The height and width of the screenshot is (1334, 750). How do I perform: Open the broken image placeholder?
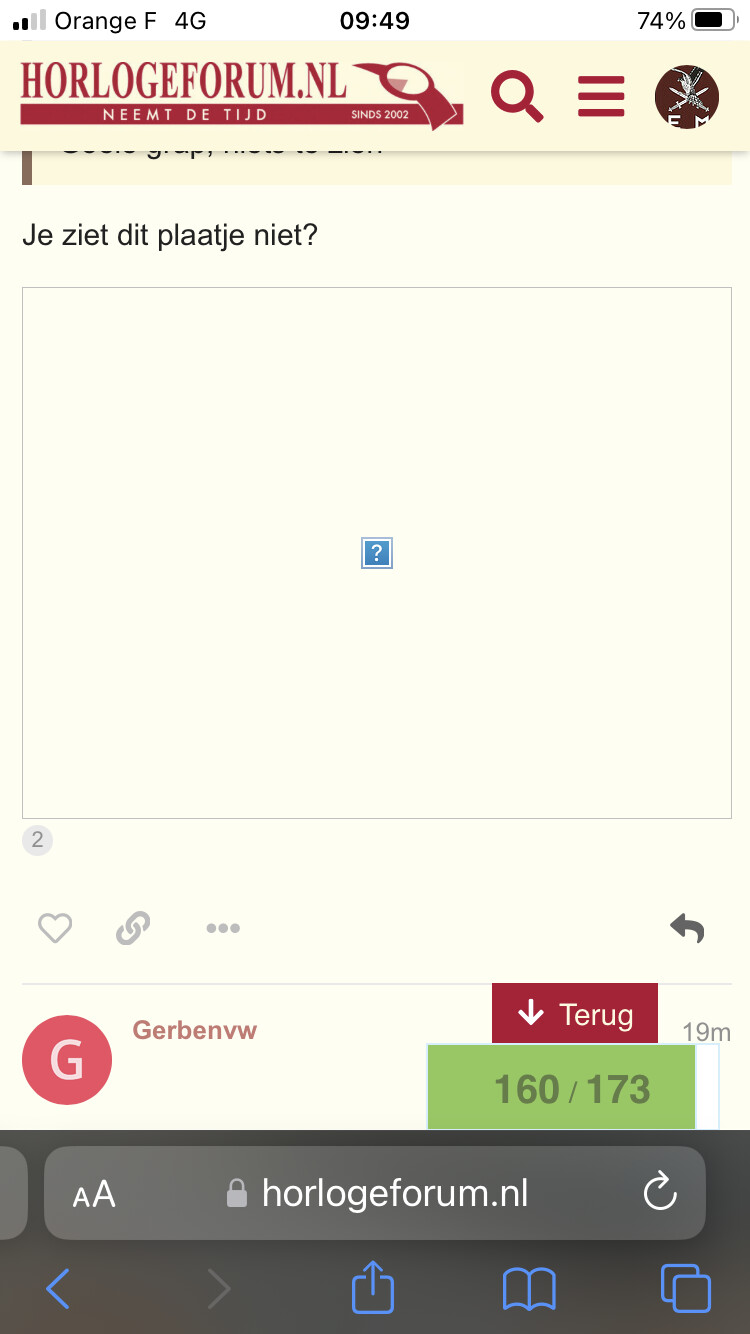(x=377, y=553)
